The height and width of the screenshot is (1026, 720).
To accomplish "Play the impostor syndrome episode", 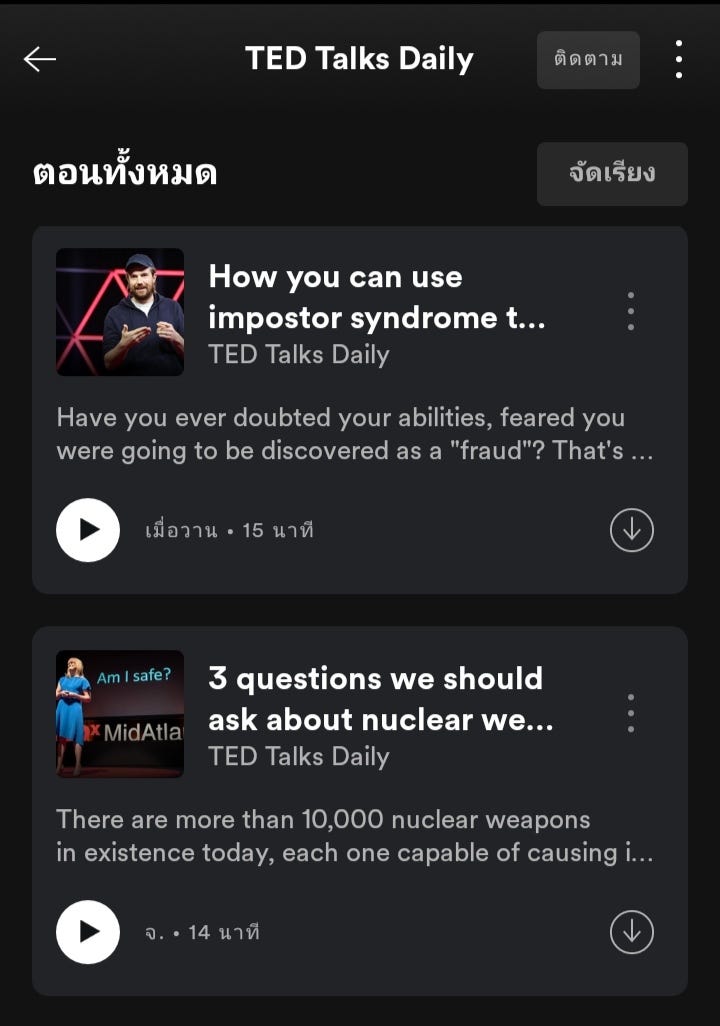I will click(88, 530).
